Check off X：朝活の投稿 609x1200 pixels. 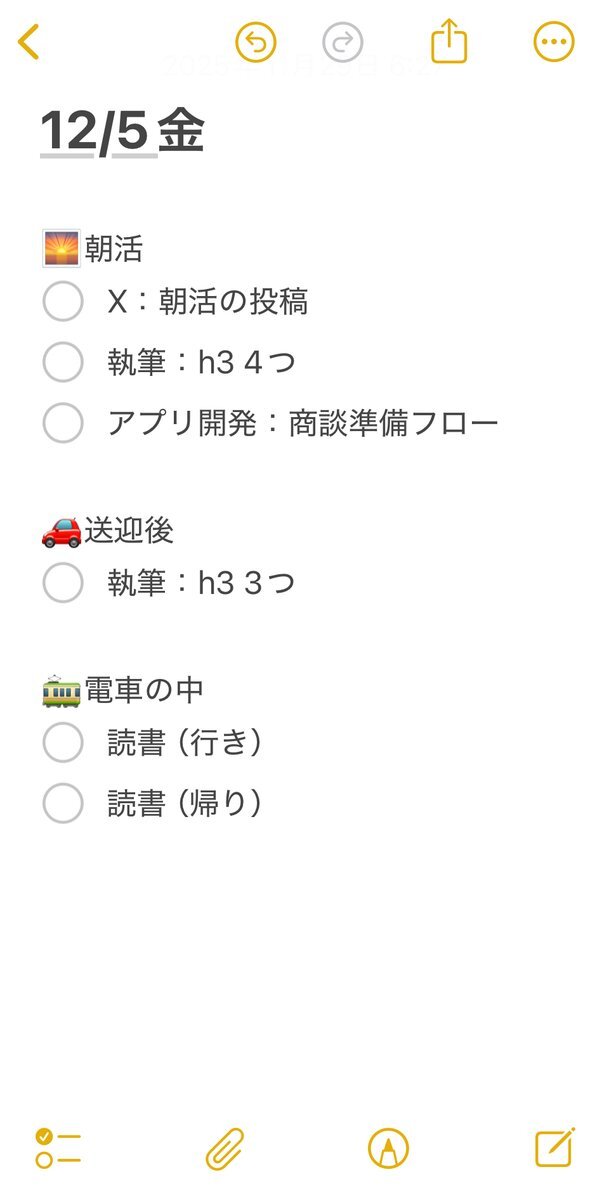point(63,302)
